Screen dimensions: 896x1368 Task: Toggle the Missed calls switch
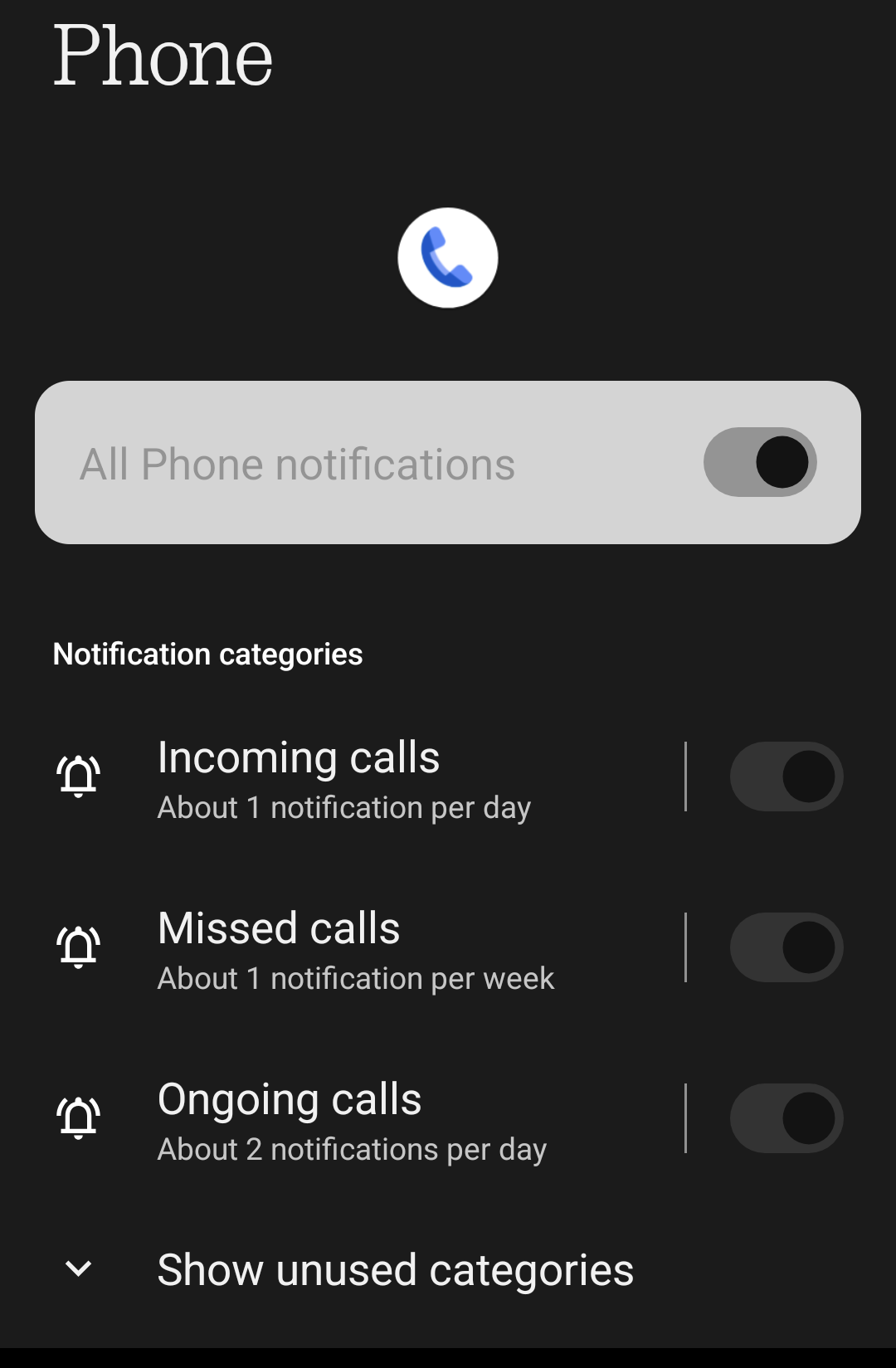[x=786, y=947]
